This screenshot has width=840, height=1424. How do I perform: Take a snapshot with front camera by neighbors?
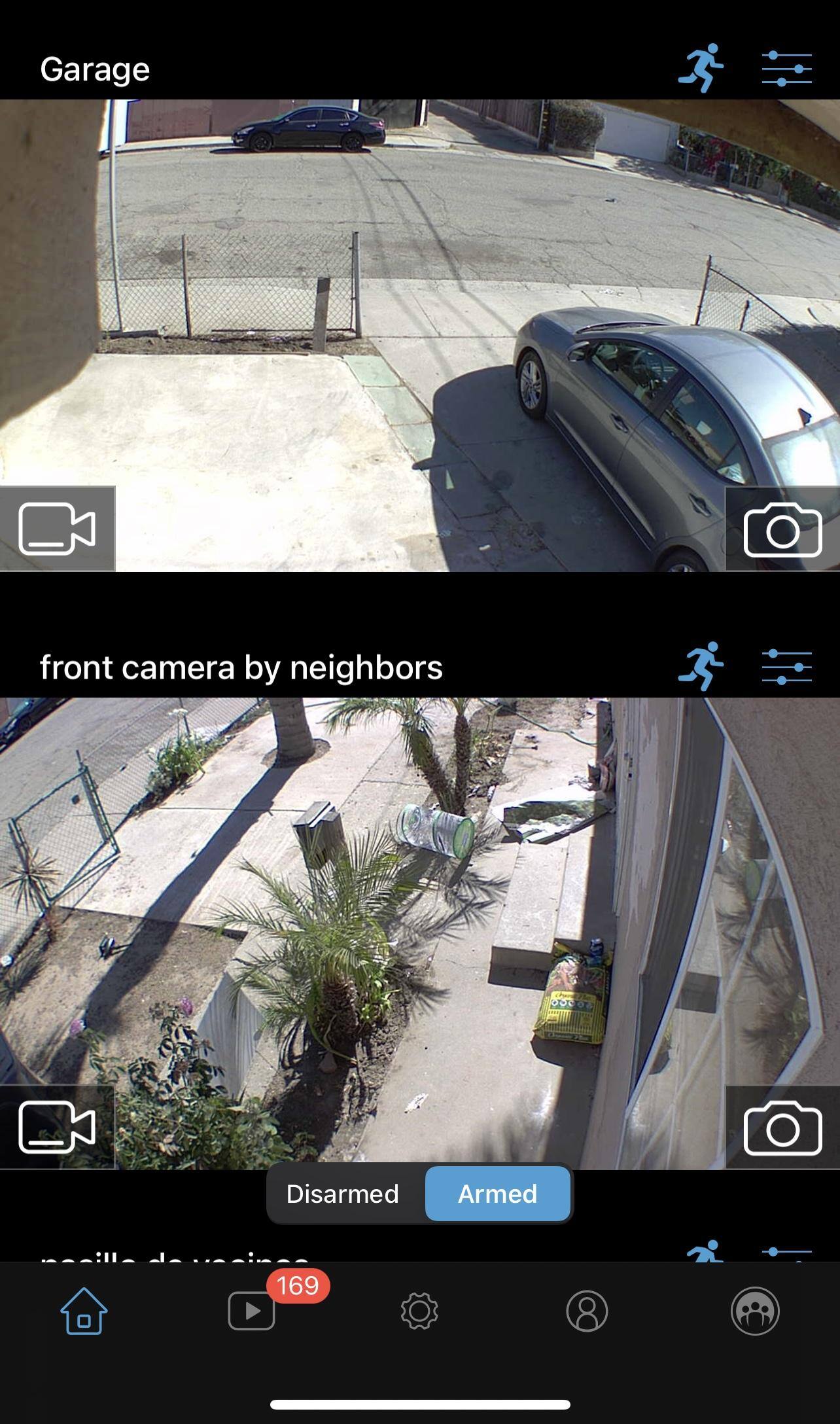(782, 1128)
